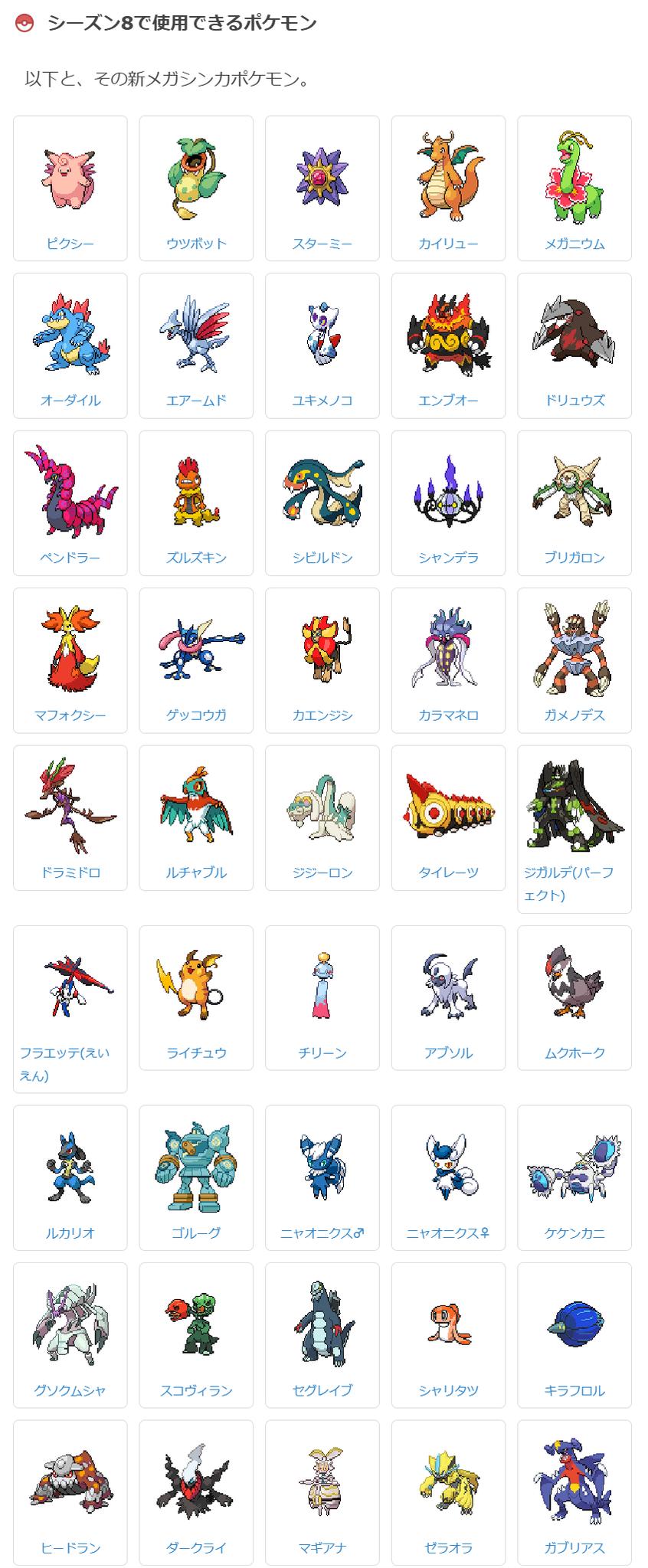Viewport: 648px width, 1568px height.
Task: Select the カイリュー tile
Action: coord(448,188)
